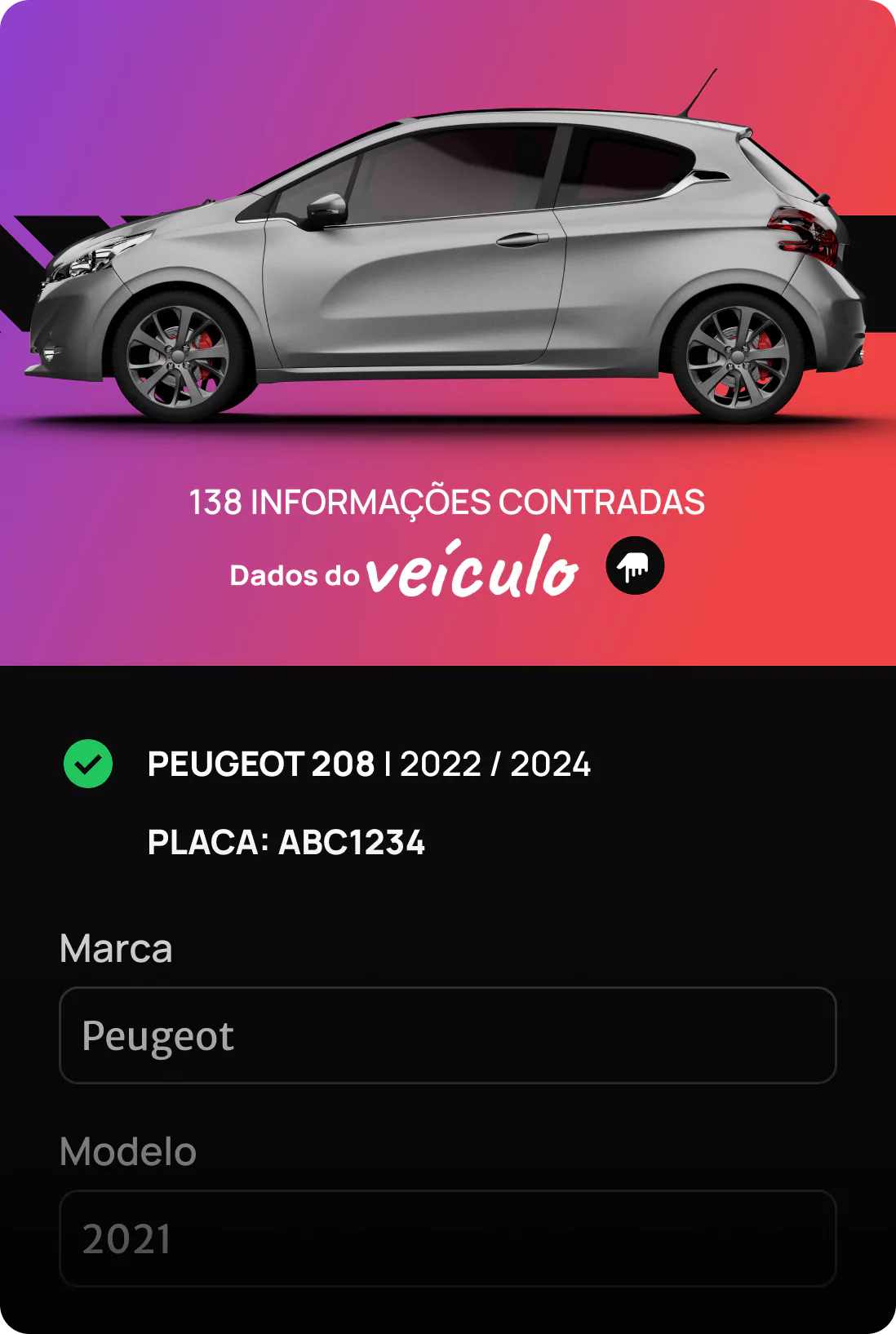
Task: Click the 'Modelo' field label
Action: point(127,1151)
